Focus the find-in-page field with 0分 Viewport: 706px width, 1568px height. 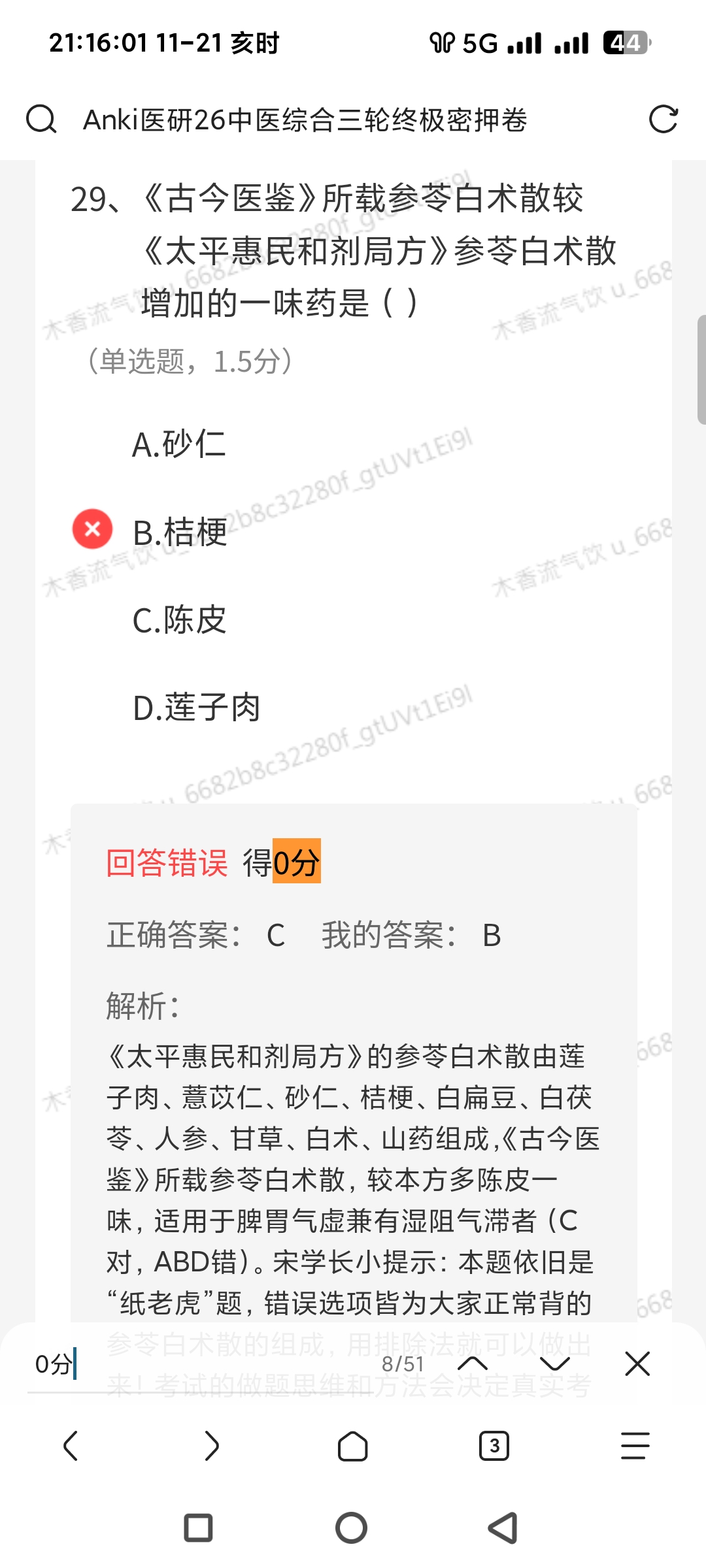(196, 1364)
